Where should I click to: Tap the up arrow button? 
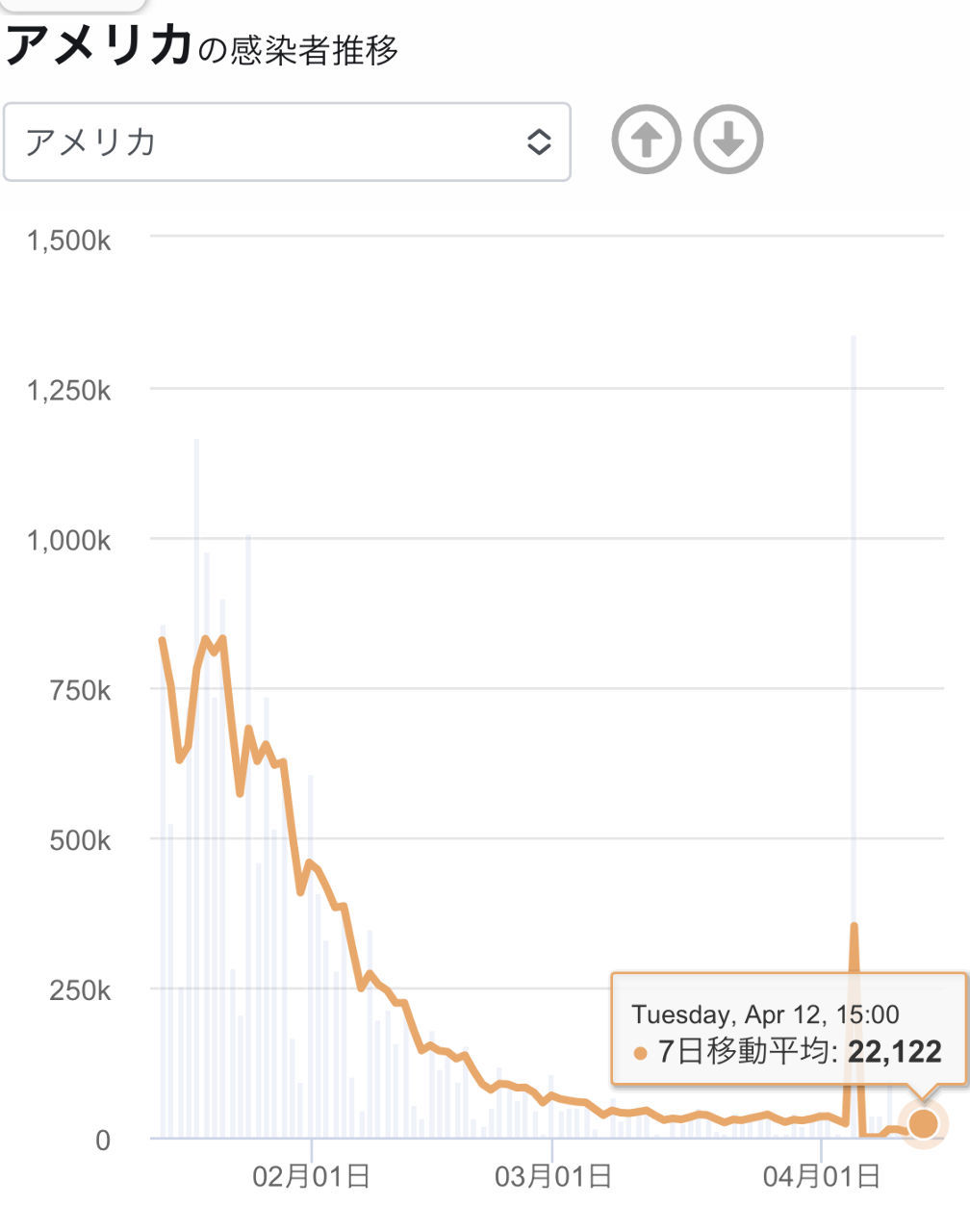pos(647,140)
